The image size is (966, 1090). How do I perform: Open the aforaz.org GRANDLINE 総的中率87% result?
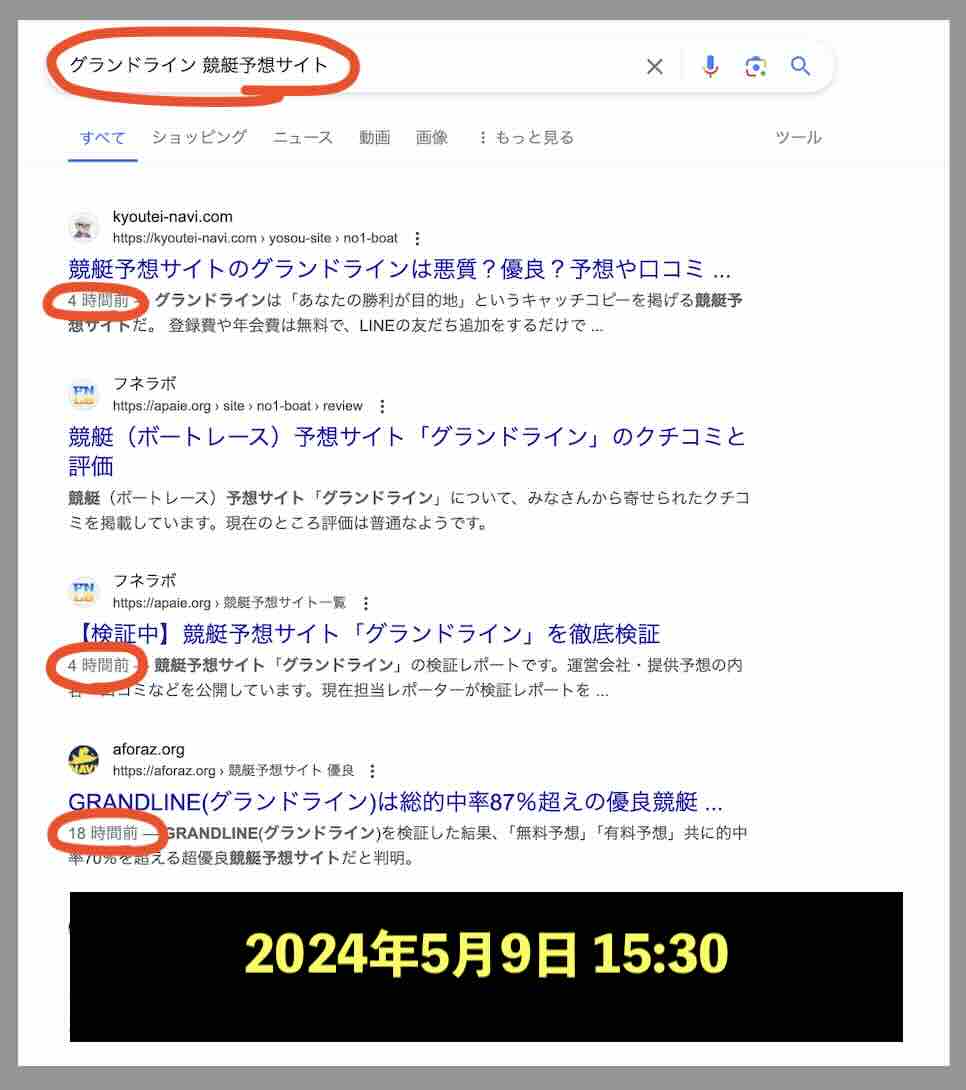coord(395,802)
